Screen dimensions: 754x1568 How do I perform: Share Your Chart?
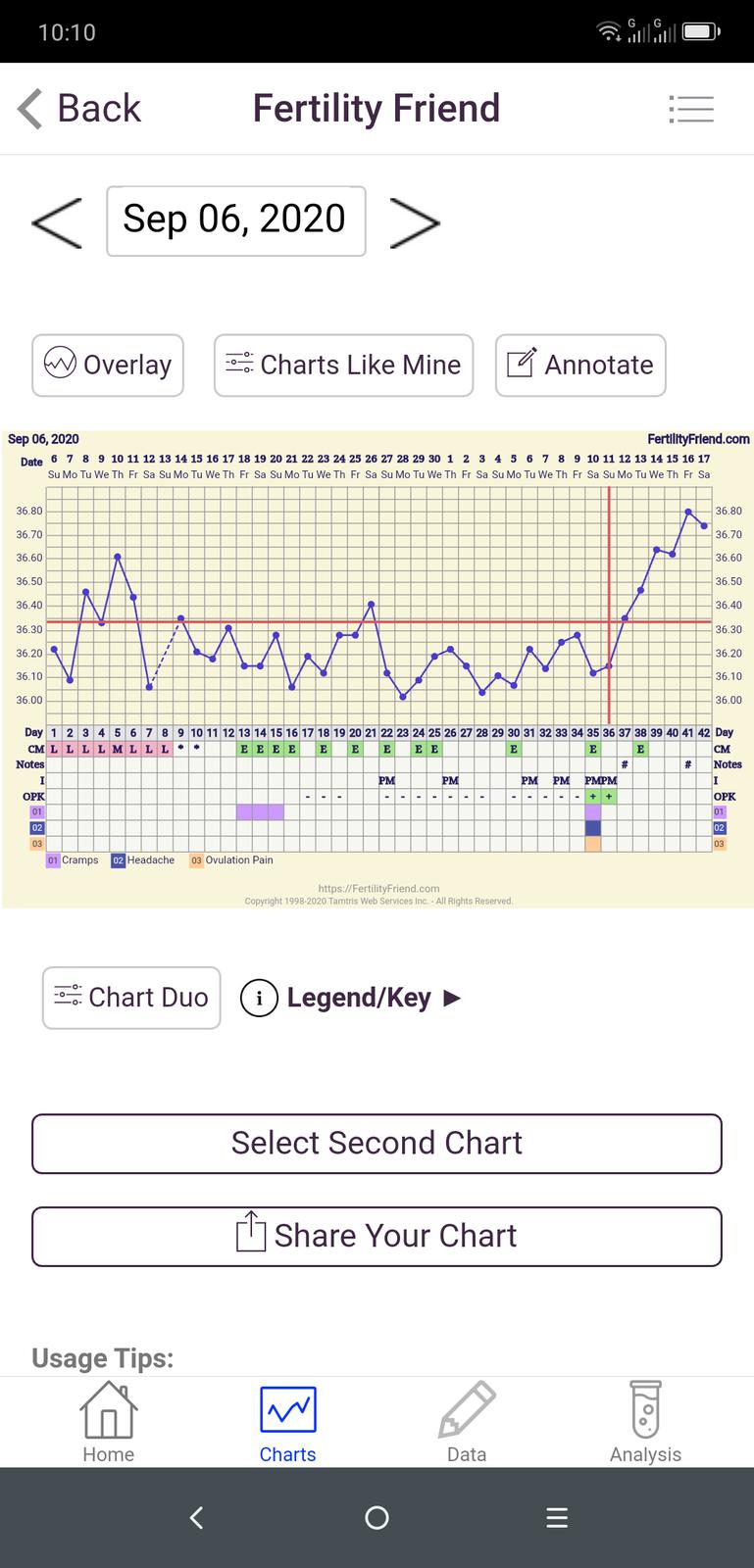click(377, 1236)
